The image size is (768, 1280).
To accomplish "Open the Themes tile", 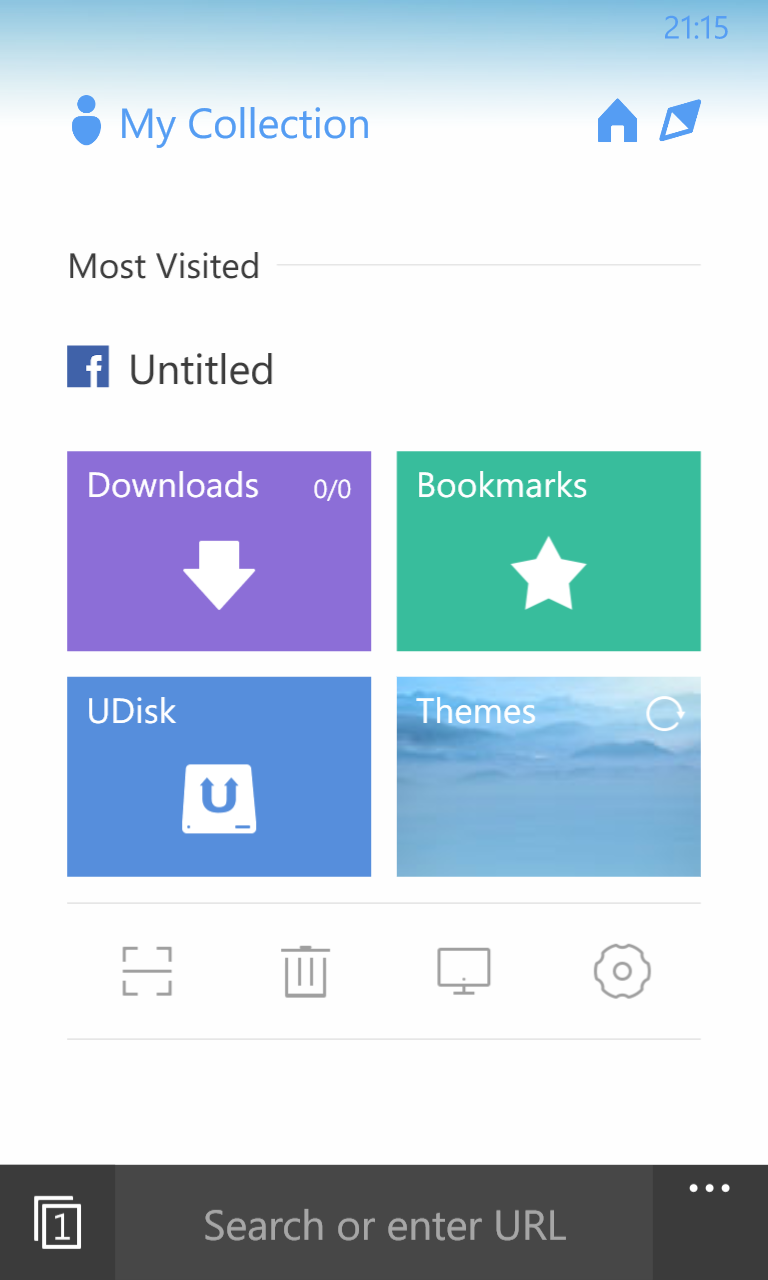I will (x=549, y=777).
